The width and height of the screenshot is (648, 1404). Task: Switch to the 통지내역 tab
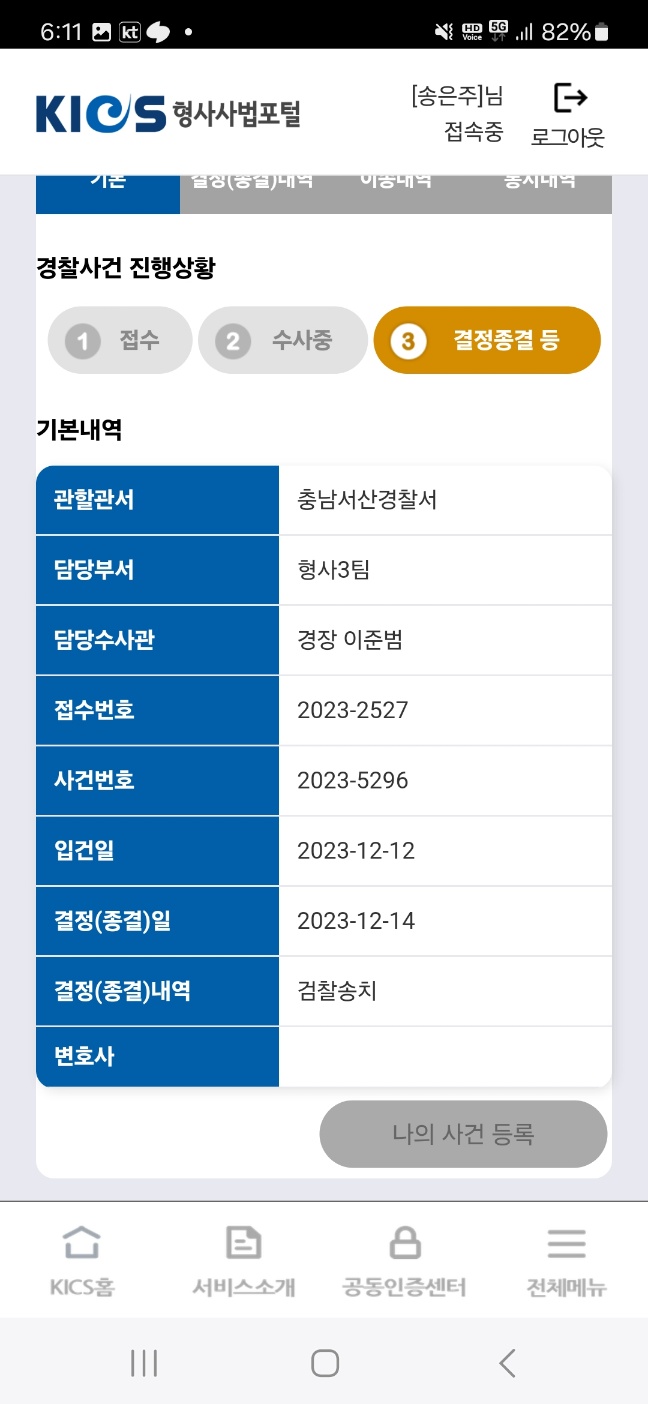point(540,192)
